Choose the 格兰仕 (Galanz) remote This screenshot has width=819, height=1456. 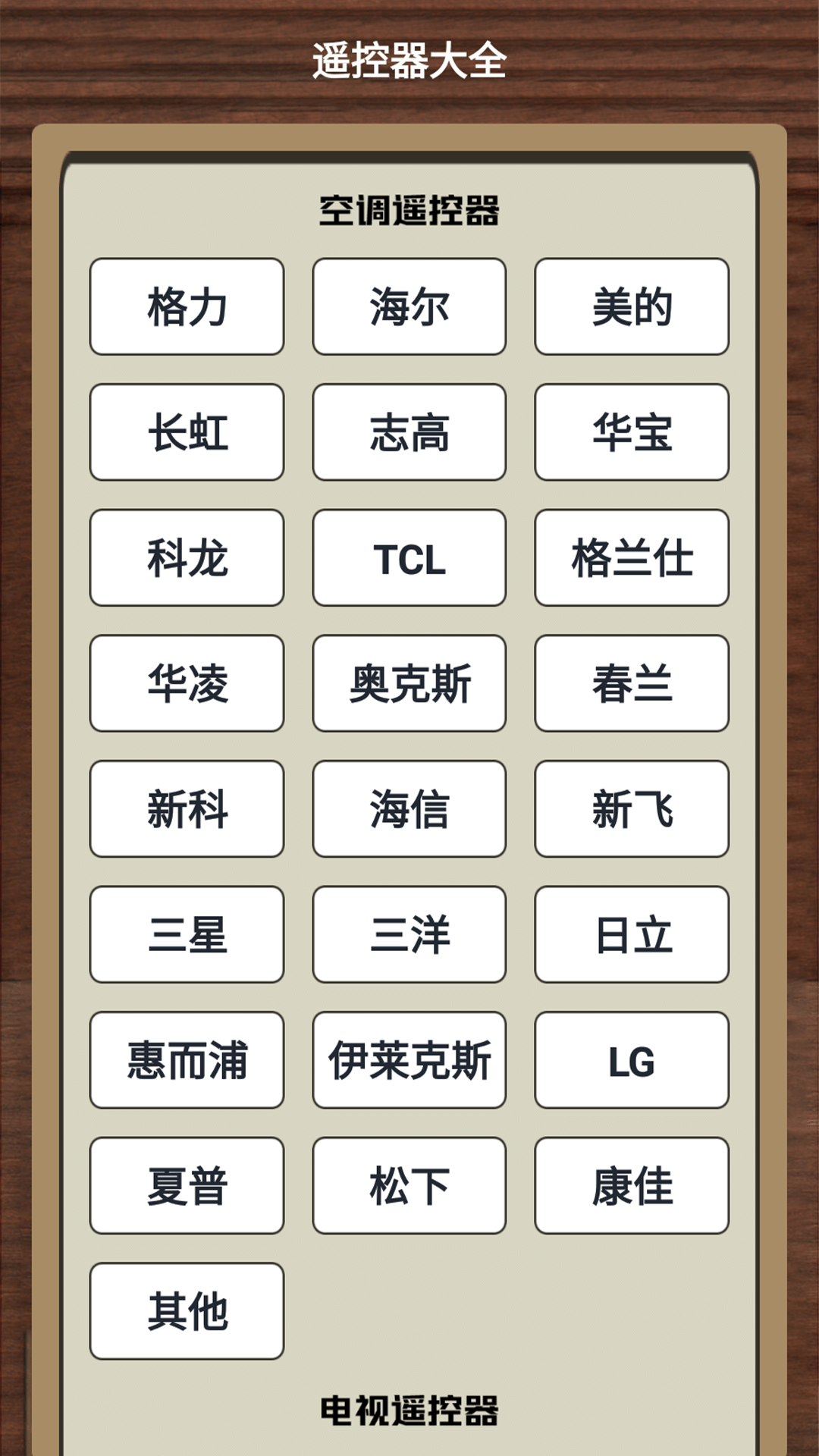(630, 557)
